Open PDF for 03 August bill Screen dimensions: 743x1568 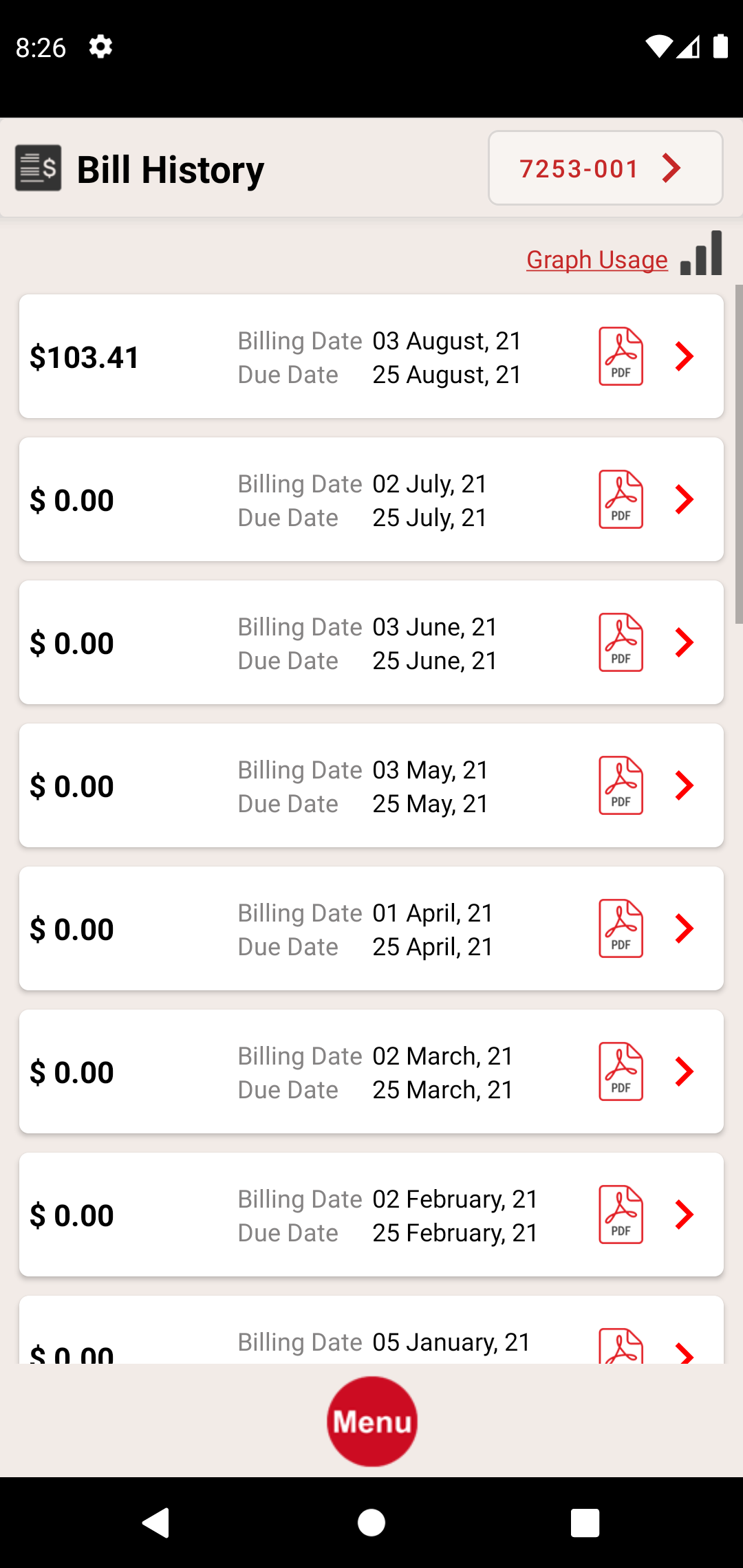[x=621, y=356]
